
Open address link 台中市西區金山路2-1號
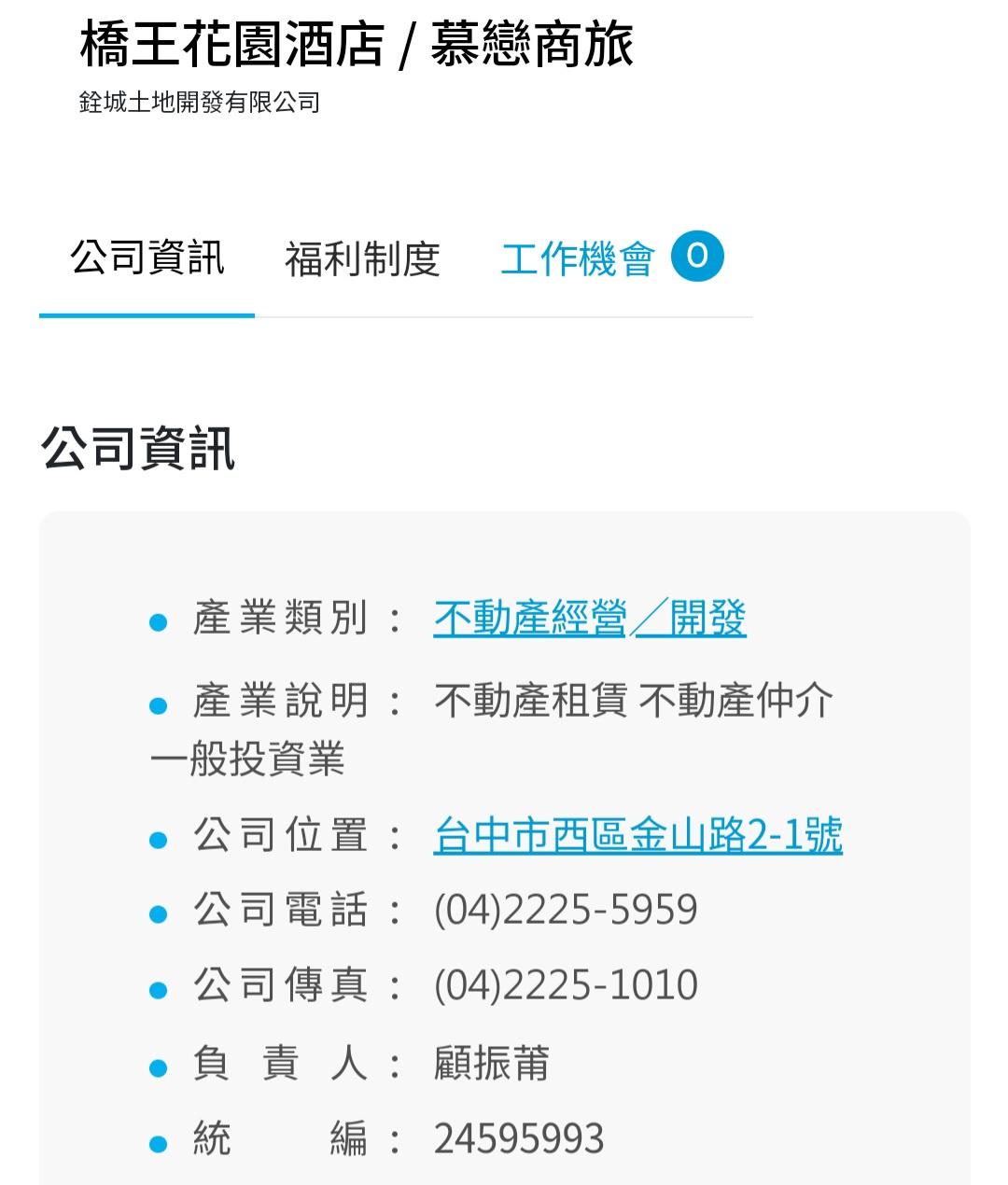pyautogui.click(x=637, y=835)
